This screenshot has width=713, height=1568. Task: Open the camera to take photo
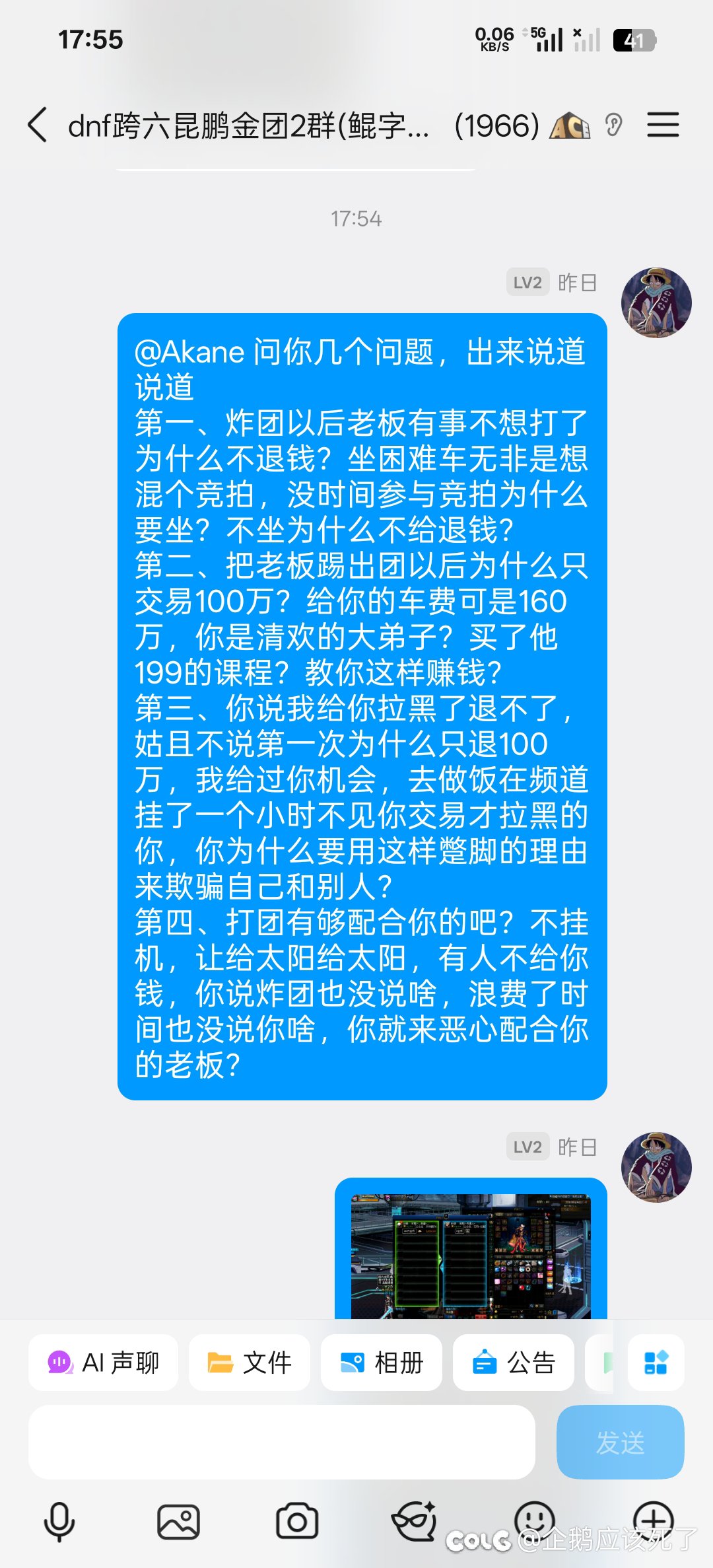[x=297, y=1522]
